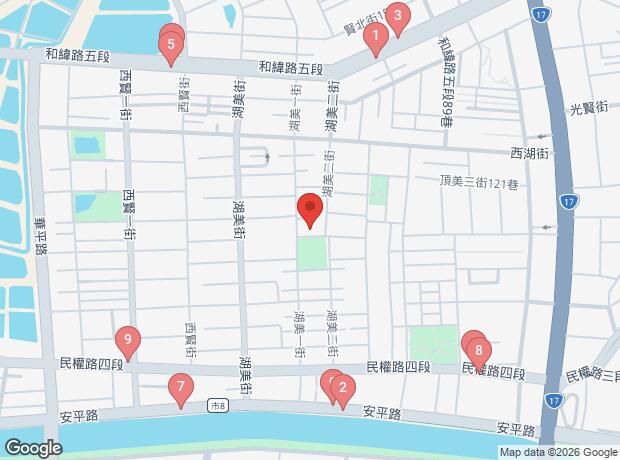The image size is (620, 460).
Task: Select map marker number 9
Action: [x=126, y=341]
